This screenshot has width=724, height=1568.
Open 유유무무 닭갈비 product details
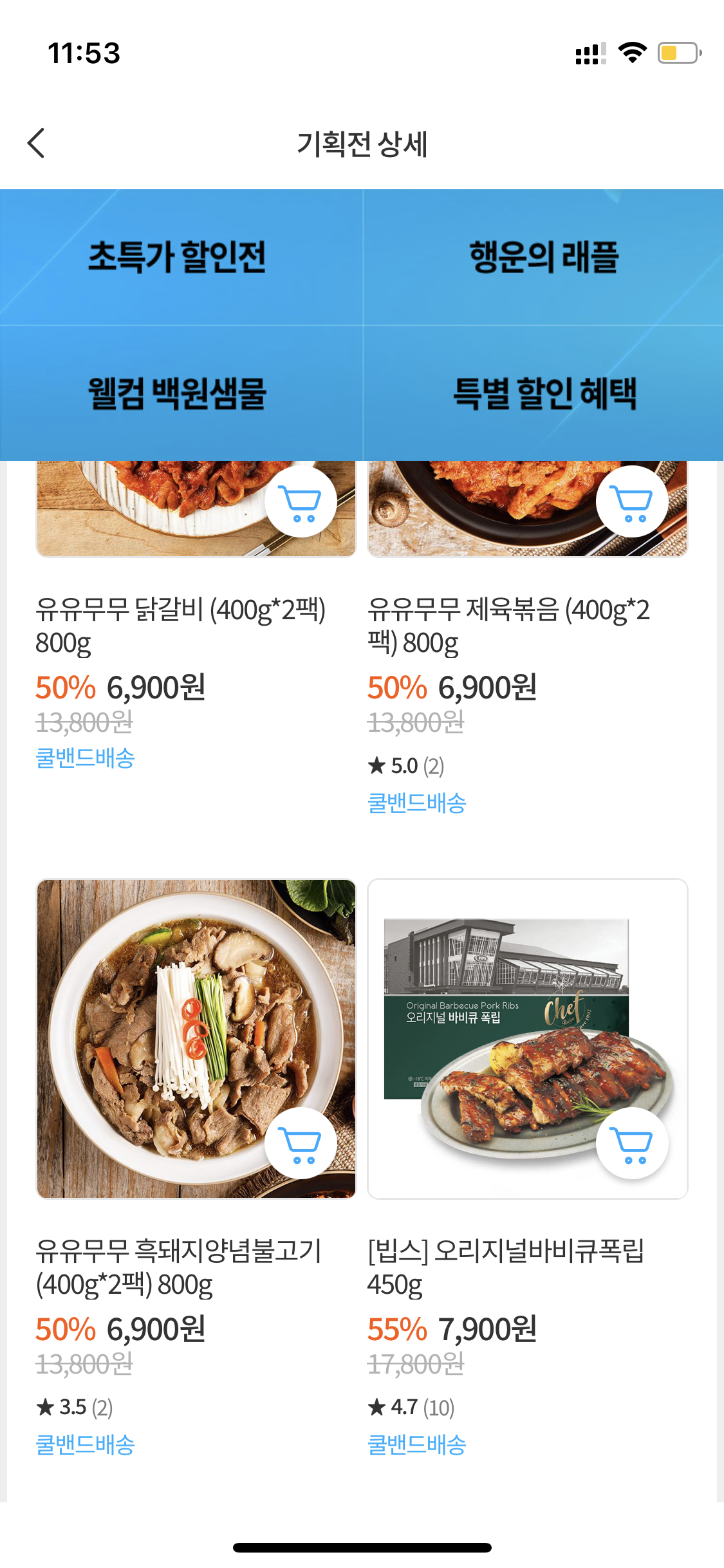(180, 625)
